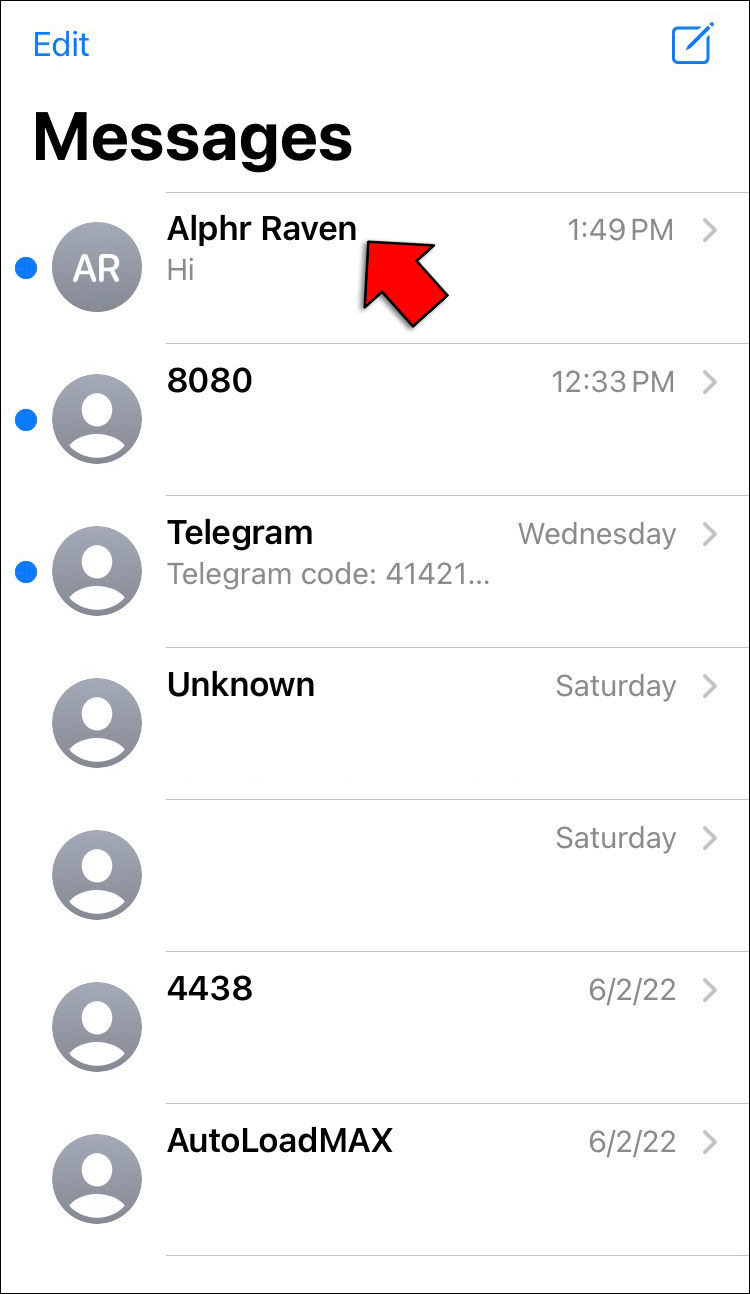Open the message thread from 4438
This screenshot has height=1294, width=750.
coord(400,1026)
